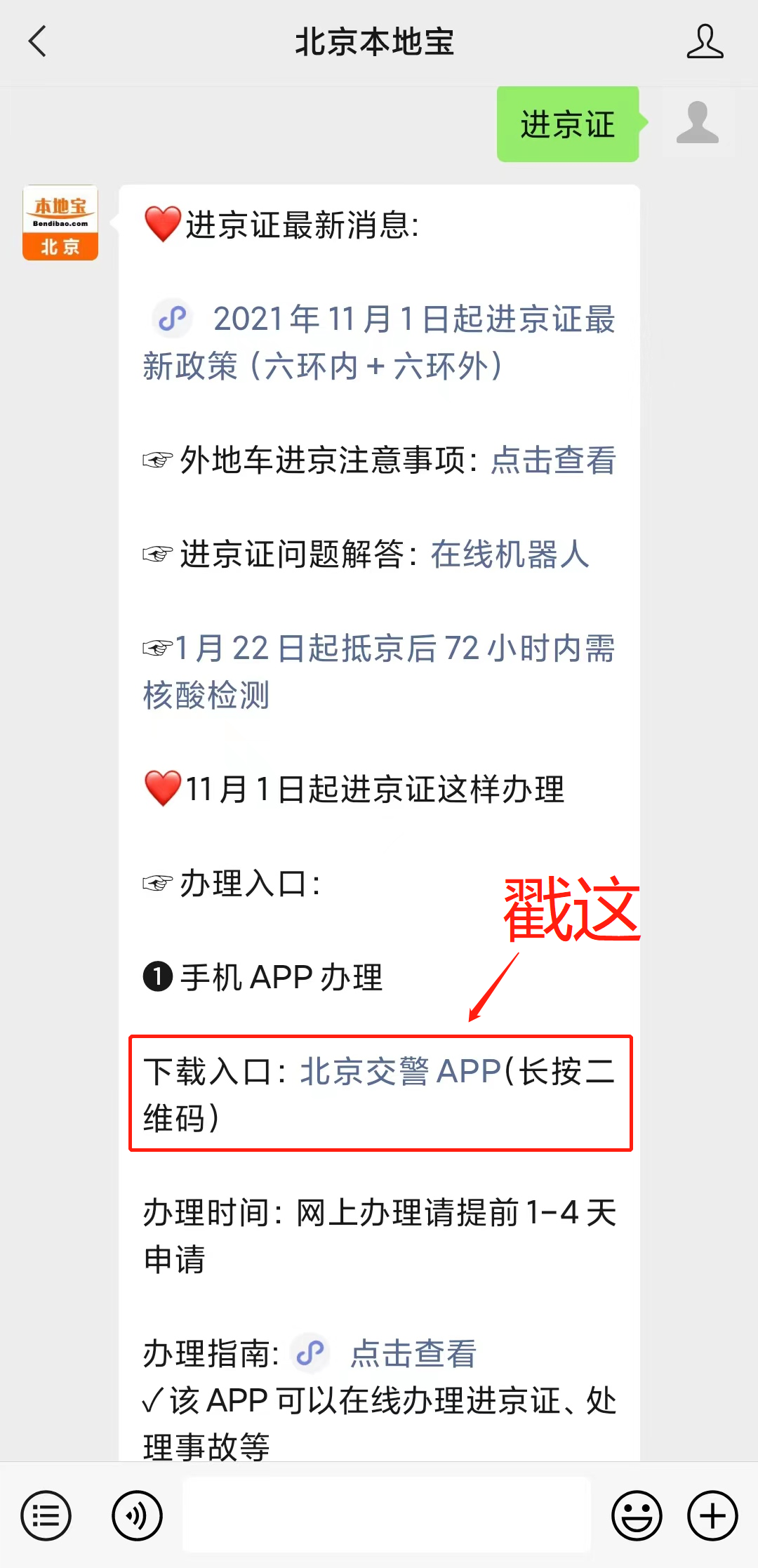
Task: Focus the message text field
Action: [x=386, y=1515]
